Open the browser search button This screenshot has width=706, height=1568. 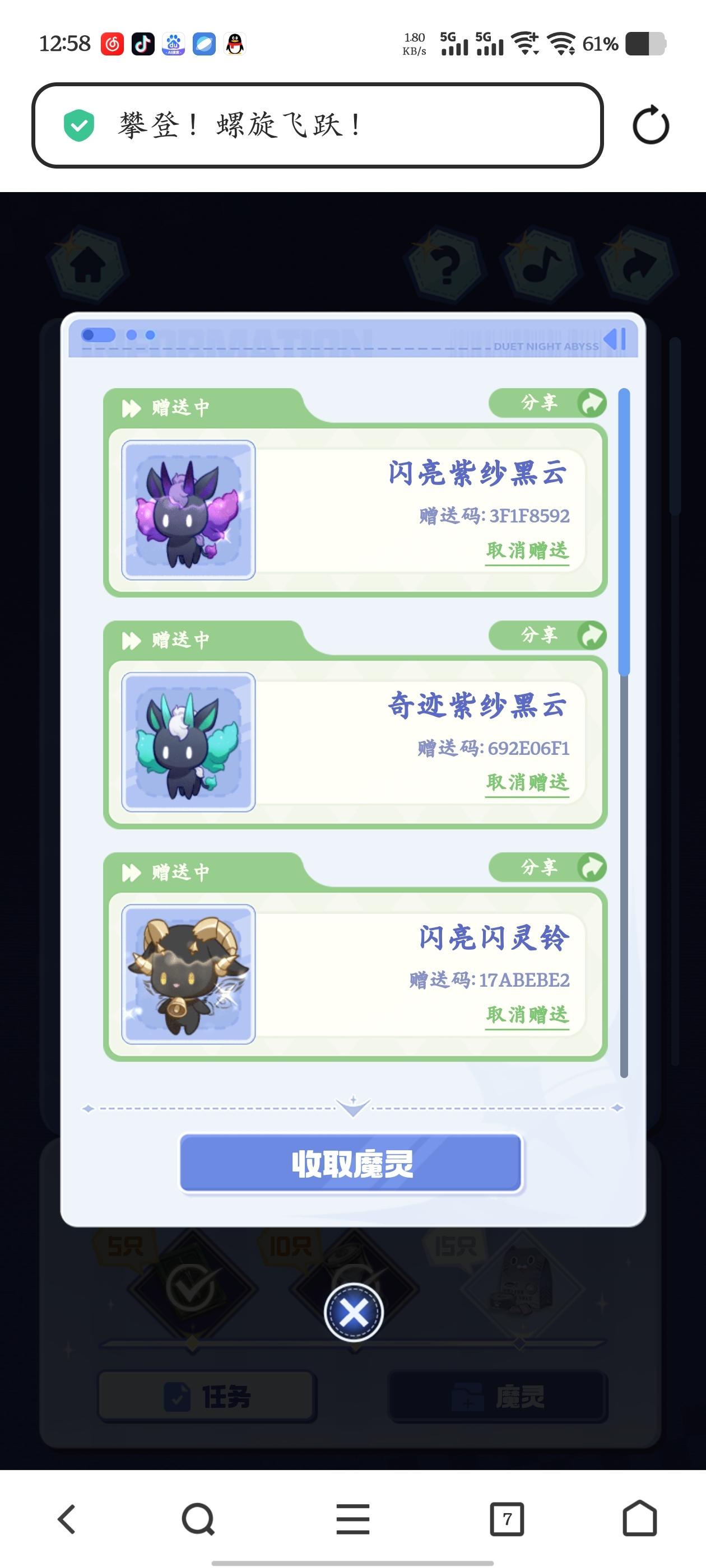[198, 1519]
